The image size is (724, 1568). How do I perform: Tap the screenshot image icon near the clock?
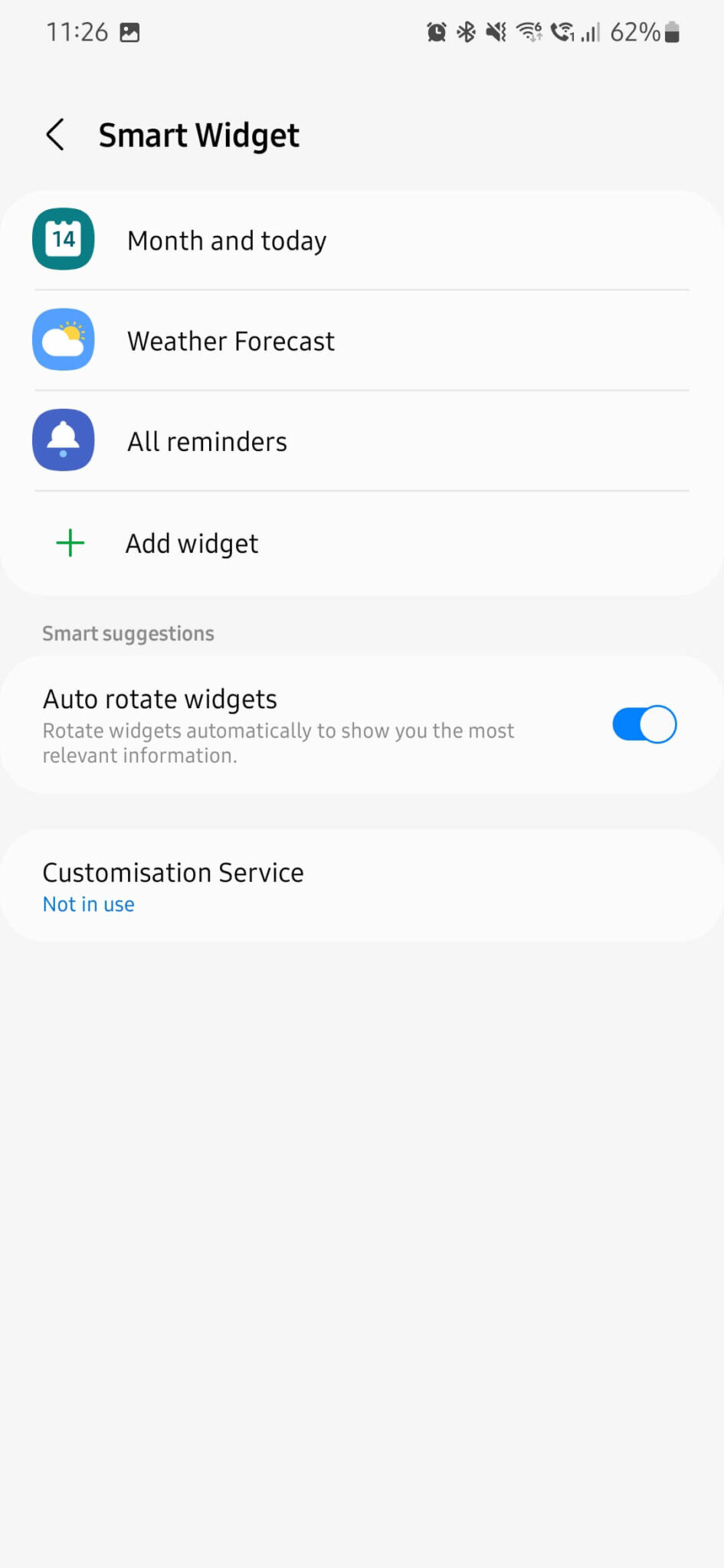pos(130,32)
